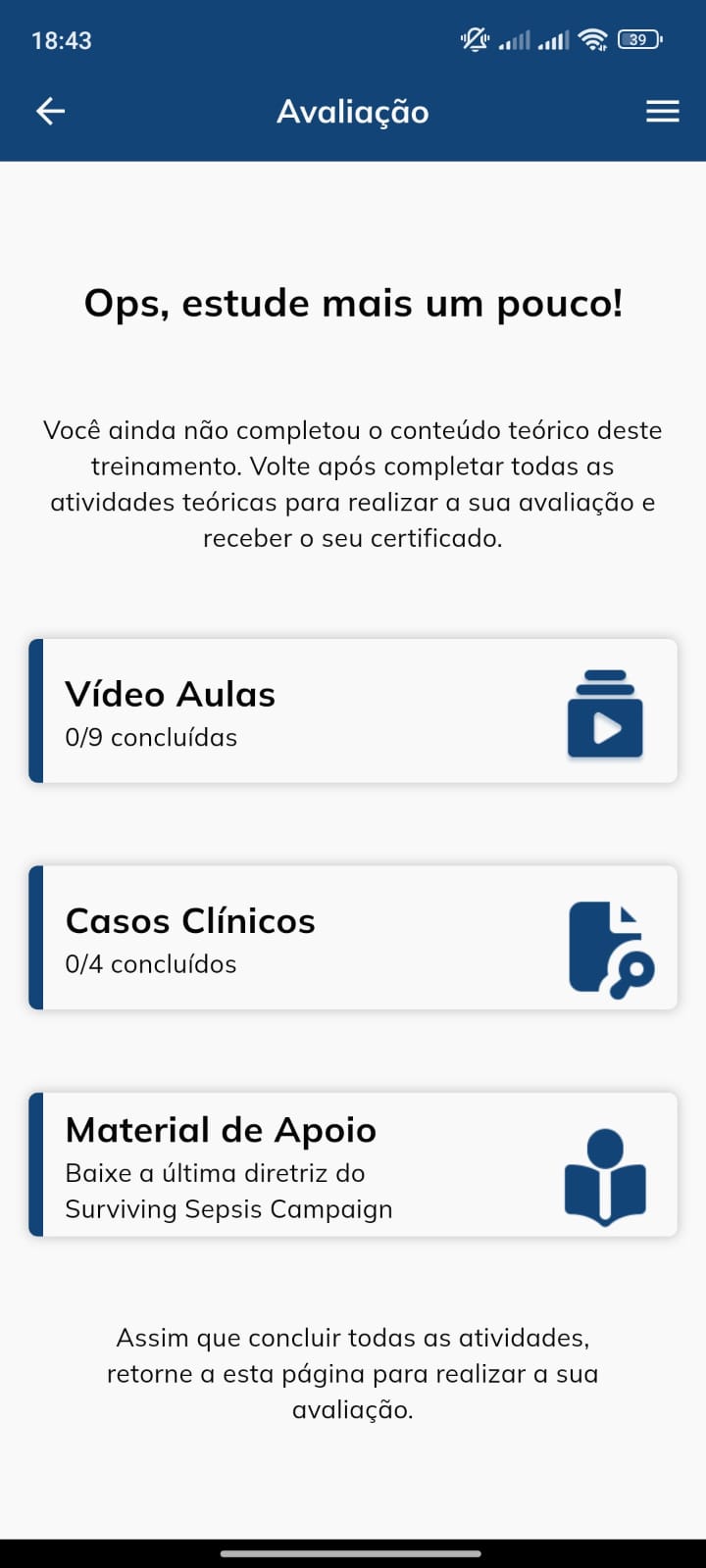Image resolution: width=706 pixels, height=1568 pixels.
Task: Open the Vídeo Aulas card
Action: coord(353,711)
